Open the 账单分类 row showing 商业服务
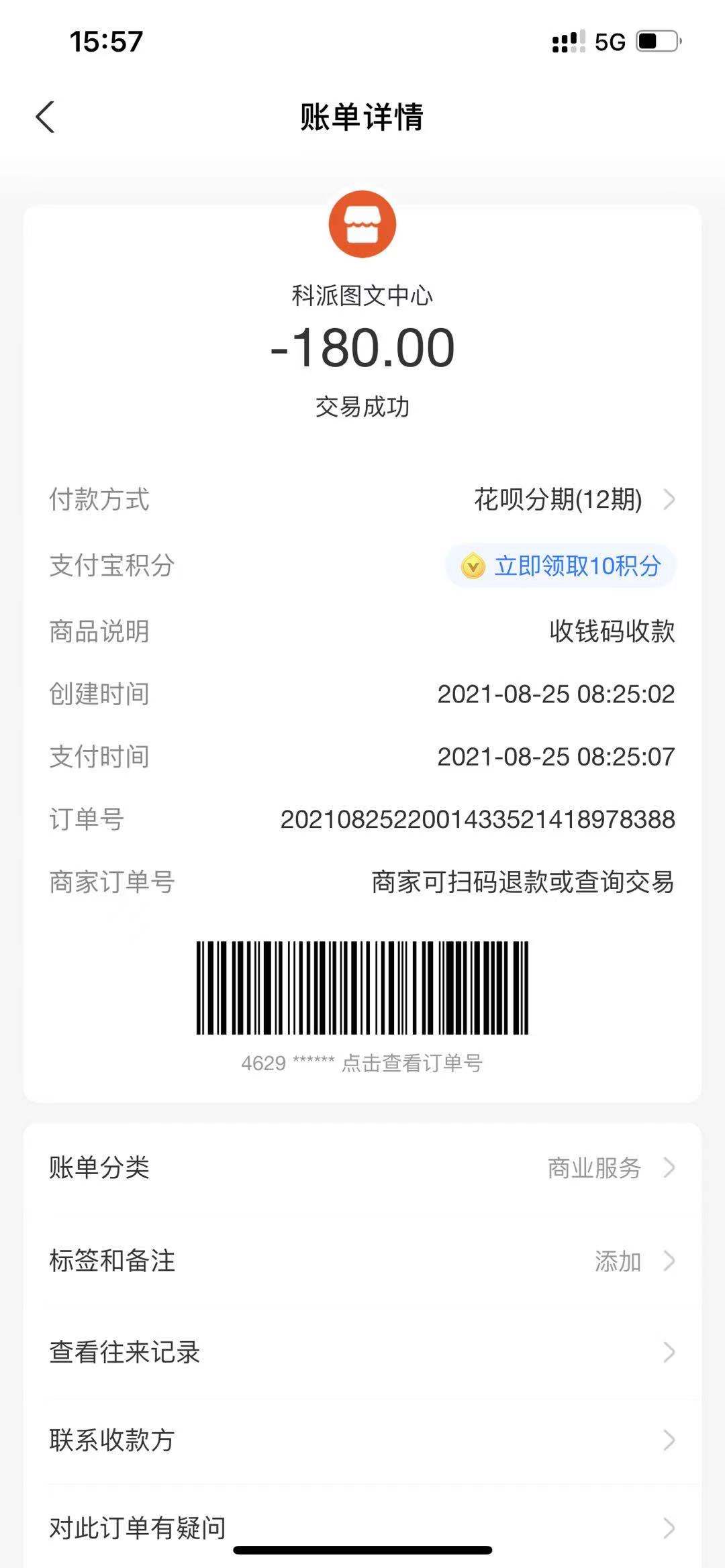 click(362, 1167)
